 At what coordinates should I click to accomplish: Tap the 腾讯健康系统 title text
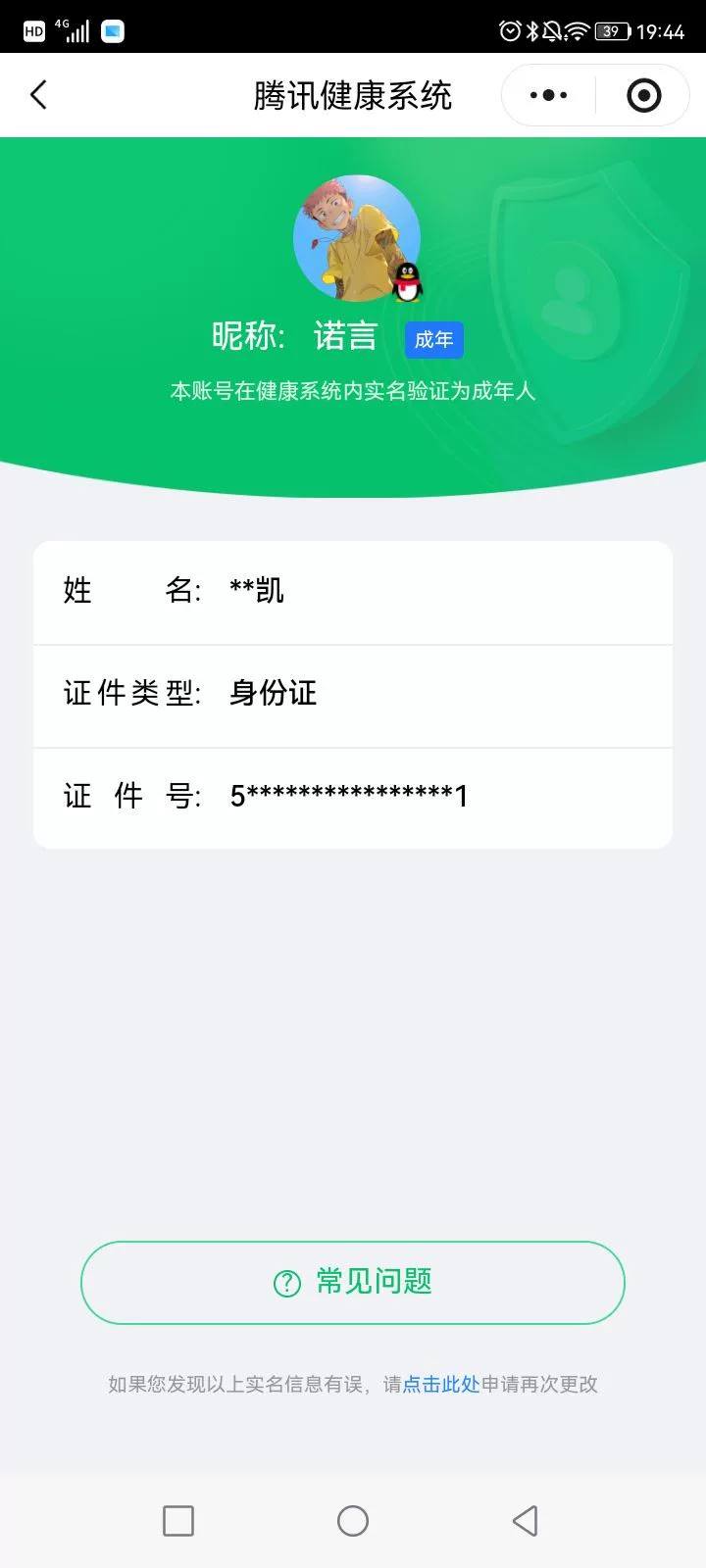coord(353,95)
